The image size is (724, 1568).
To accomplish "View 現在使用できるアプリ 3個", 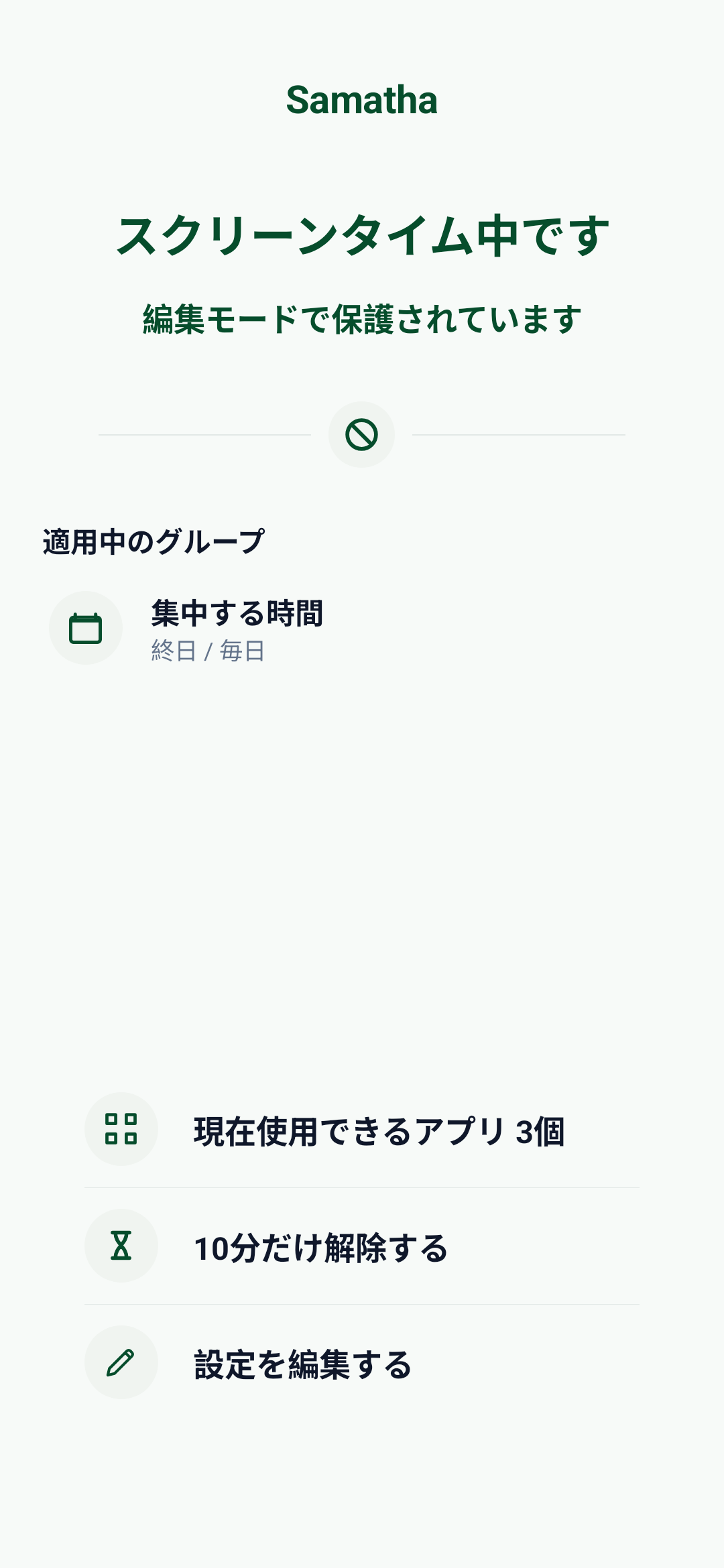I will pos(362,1130).
